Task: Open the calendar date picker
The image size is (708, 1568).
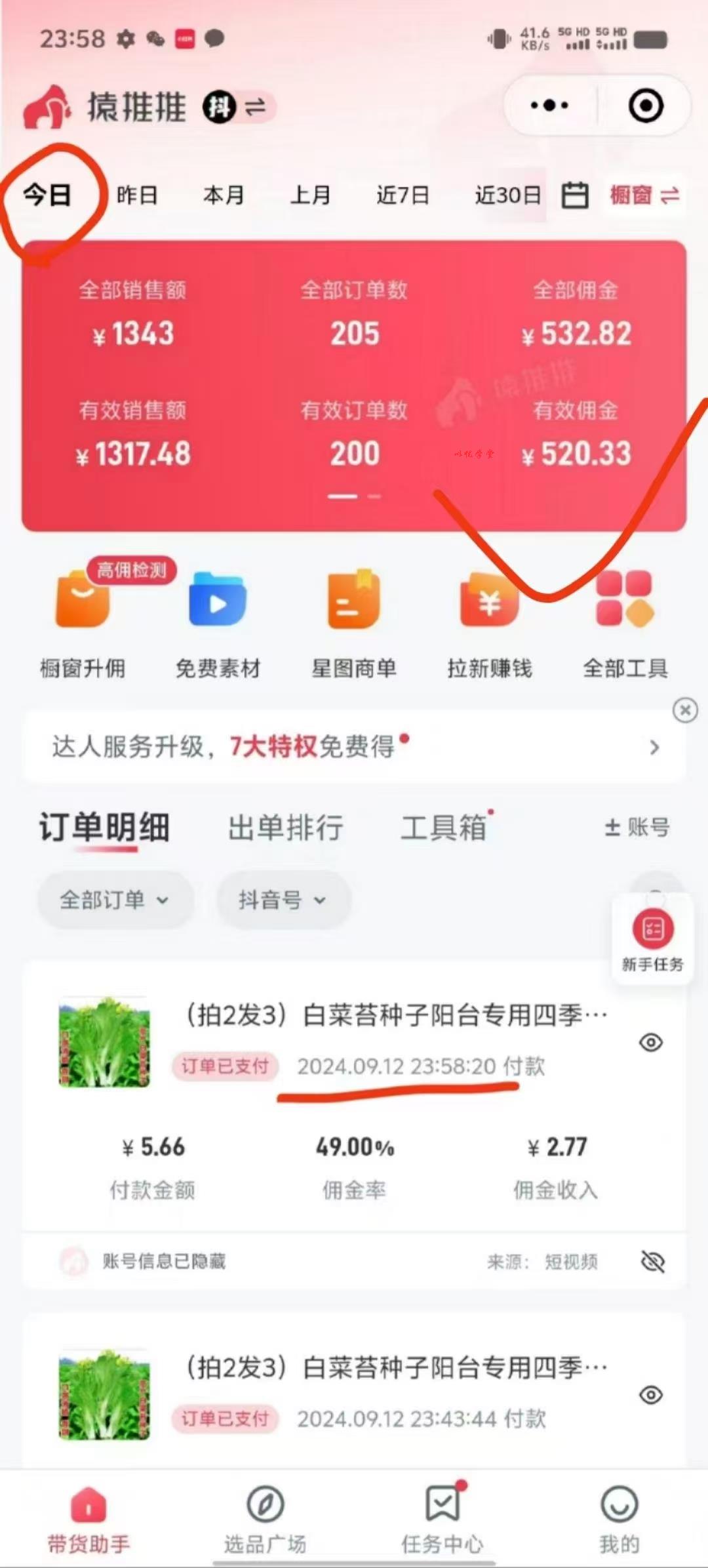Action: (575, 195)
